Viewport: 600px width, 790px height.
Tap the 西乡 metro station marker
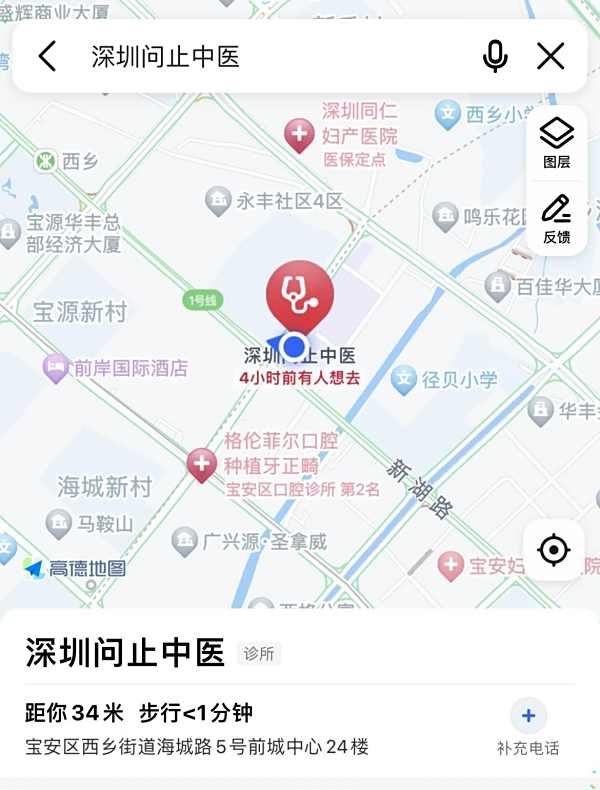45,160
